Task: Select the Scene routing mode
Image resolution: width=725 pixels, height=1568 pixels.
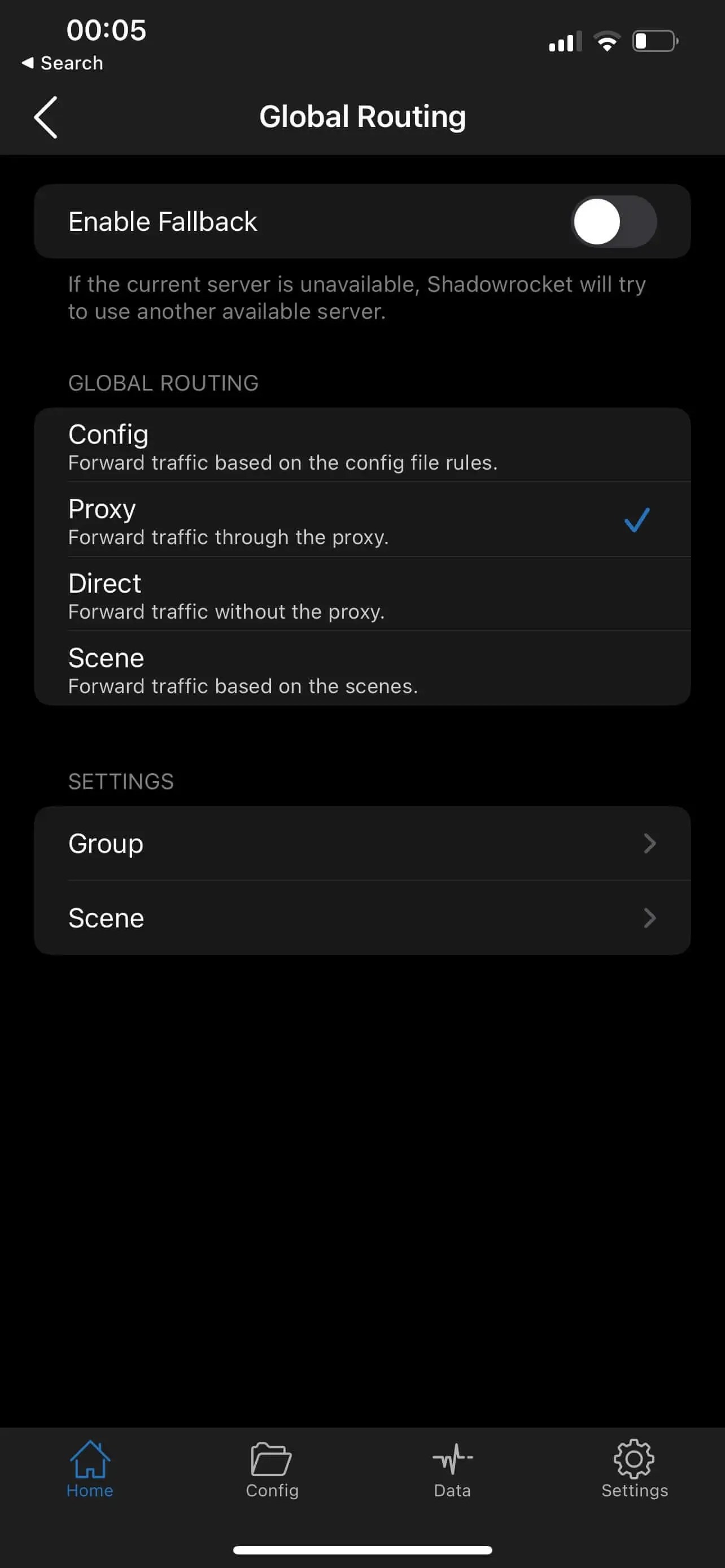Action: click(243, 669)
